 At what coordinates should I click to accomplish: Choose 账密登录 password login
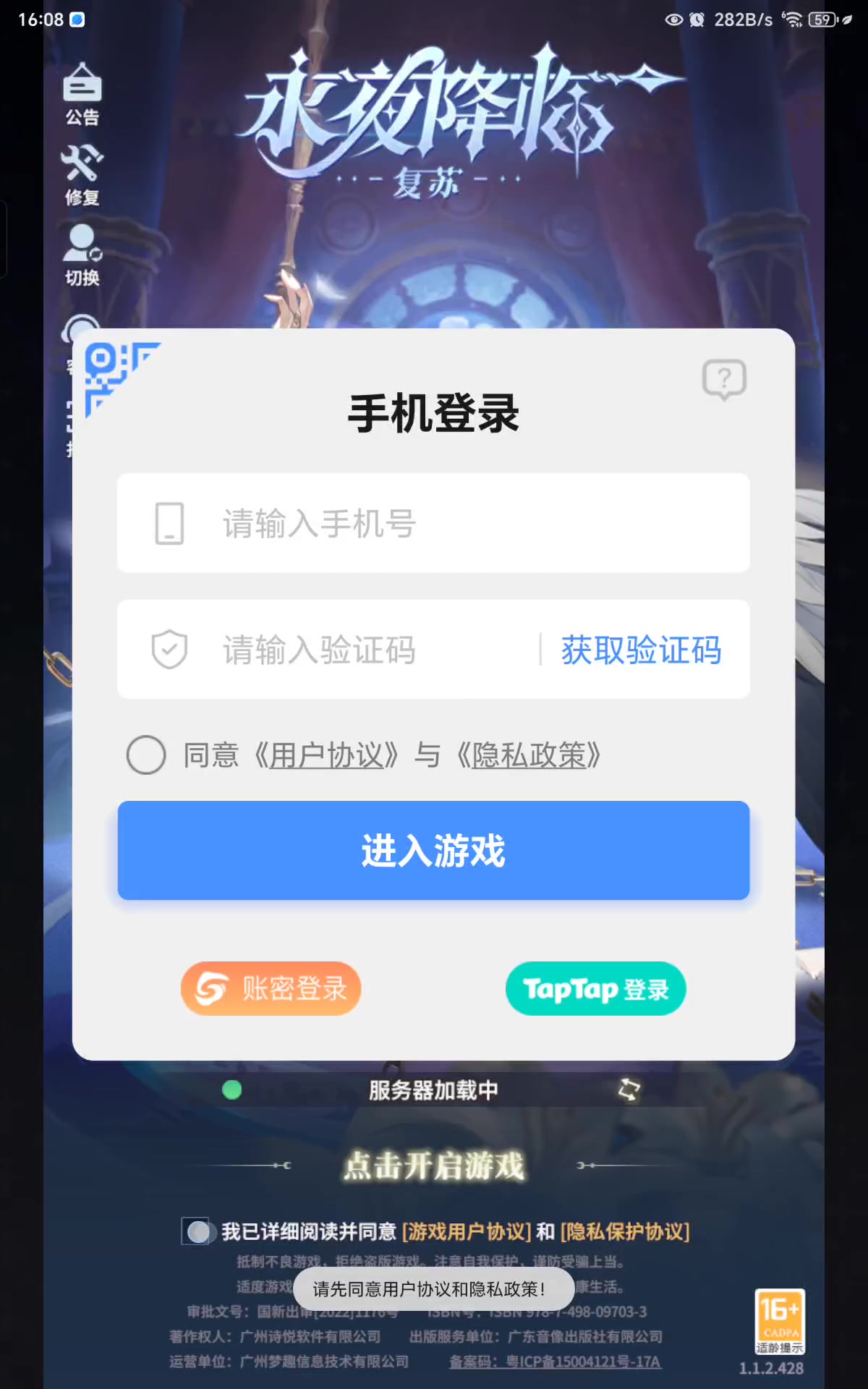pyautogui.click(x=271, y=988)
